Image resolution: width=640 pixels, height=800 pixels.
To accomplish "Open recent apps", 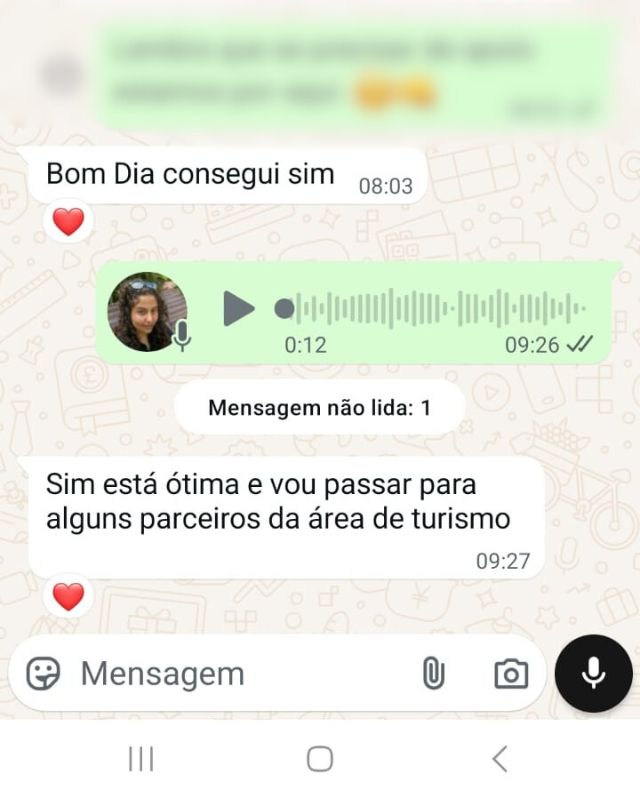I will pos(141,759).
